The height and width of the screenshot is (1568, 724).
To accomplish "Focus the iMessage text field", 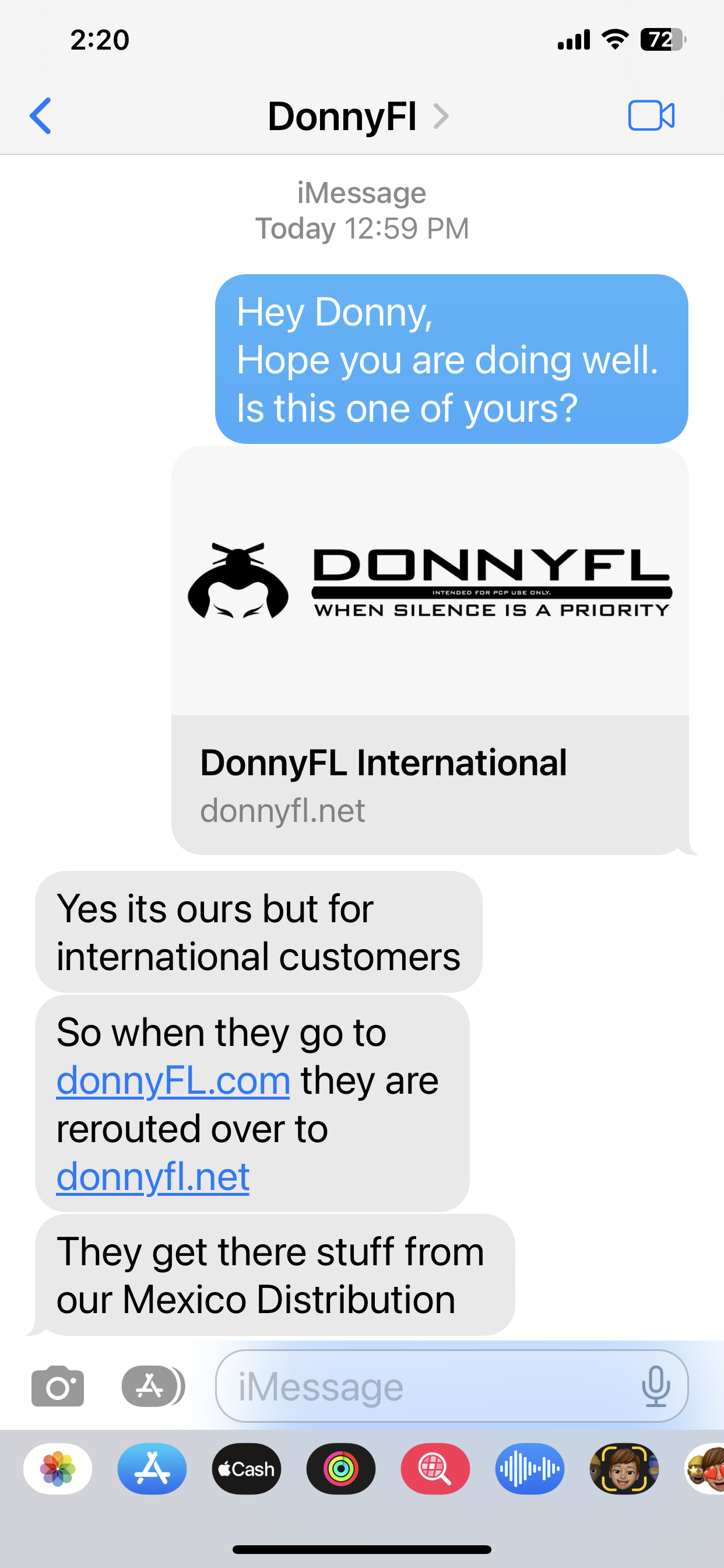I will (x=426, y=1386).
